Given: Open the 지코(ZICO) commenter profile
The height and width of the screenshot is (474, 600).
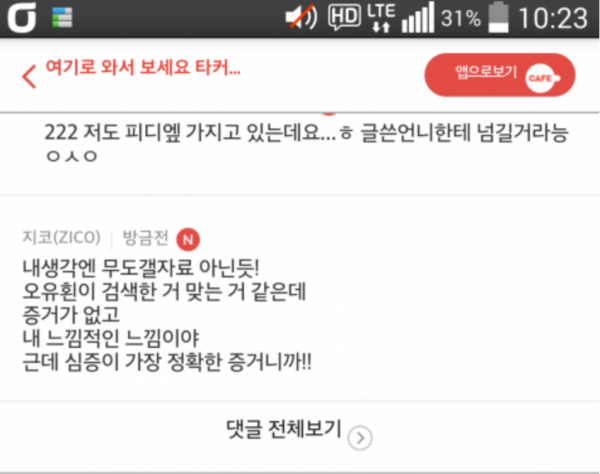Looking at the screenshot, I should (x=61, y=238).
